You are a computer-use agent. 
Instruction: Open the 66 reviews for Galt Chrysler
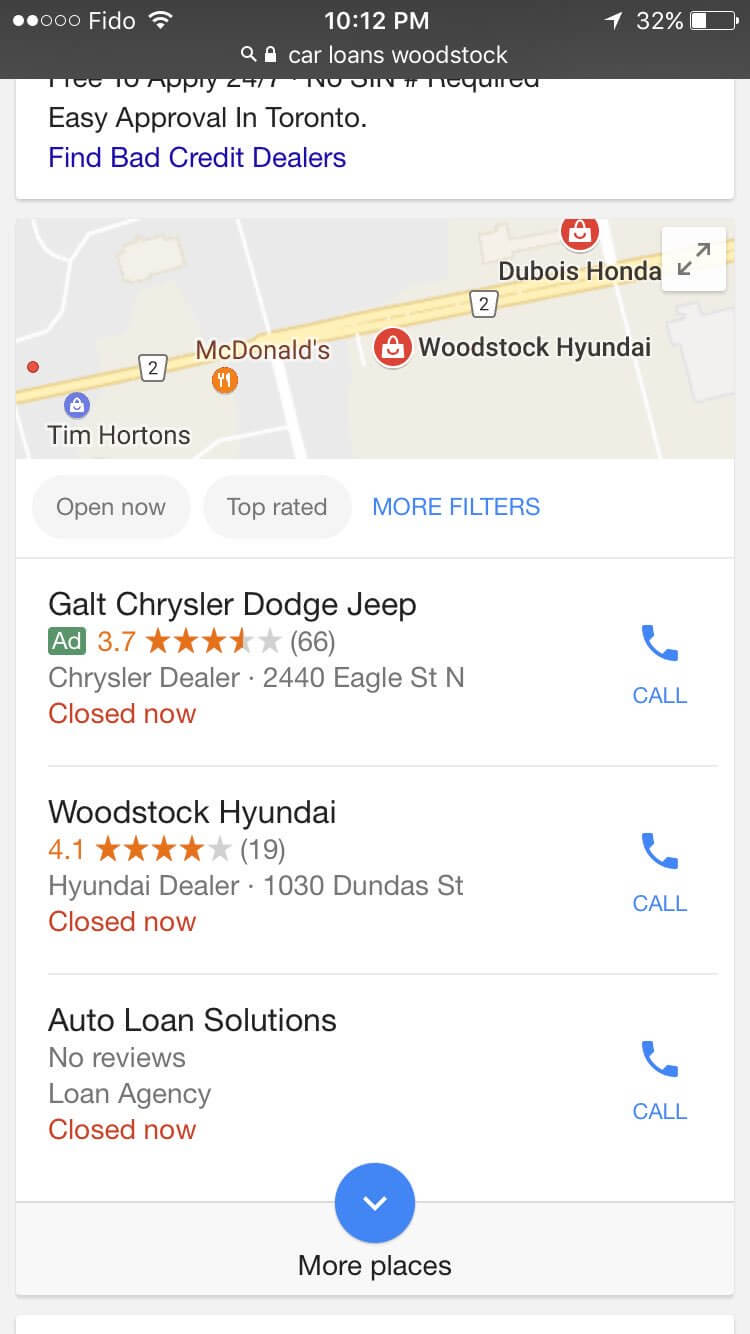(312, 641)
